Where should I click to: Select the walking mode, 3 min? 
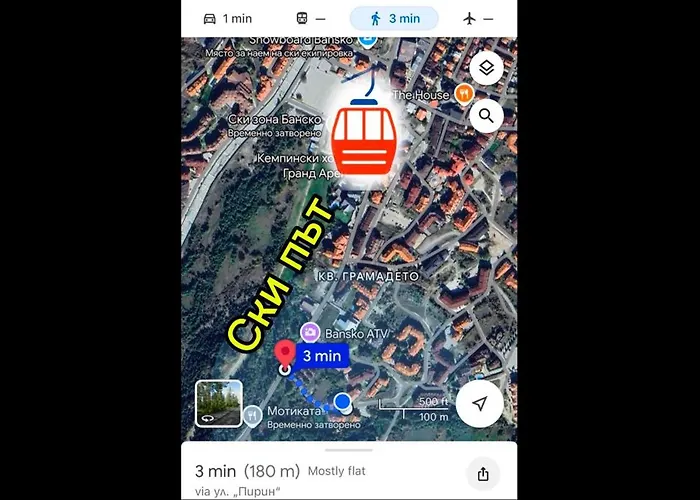tap(393, 19)
